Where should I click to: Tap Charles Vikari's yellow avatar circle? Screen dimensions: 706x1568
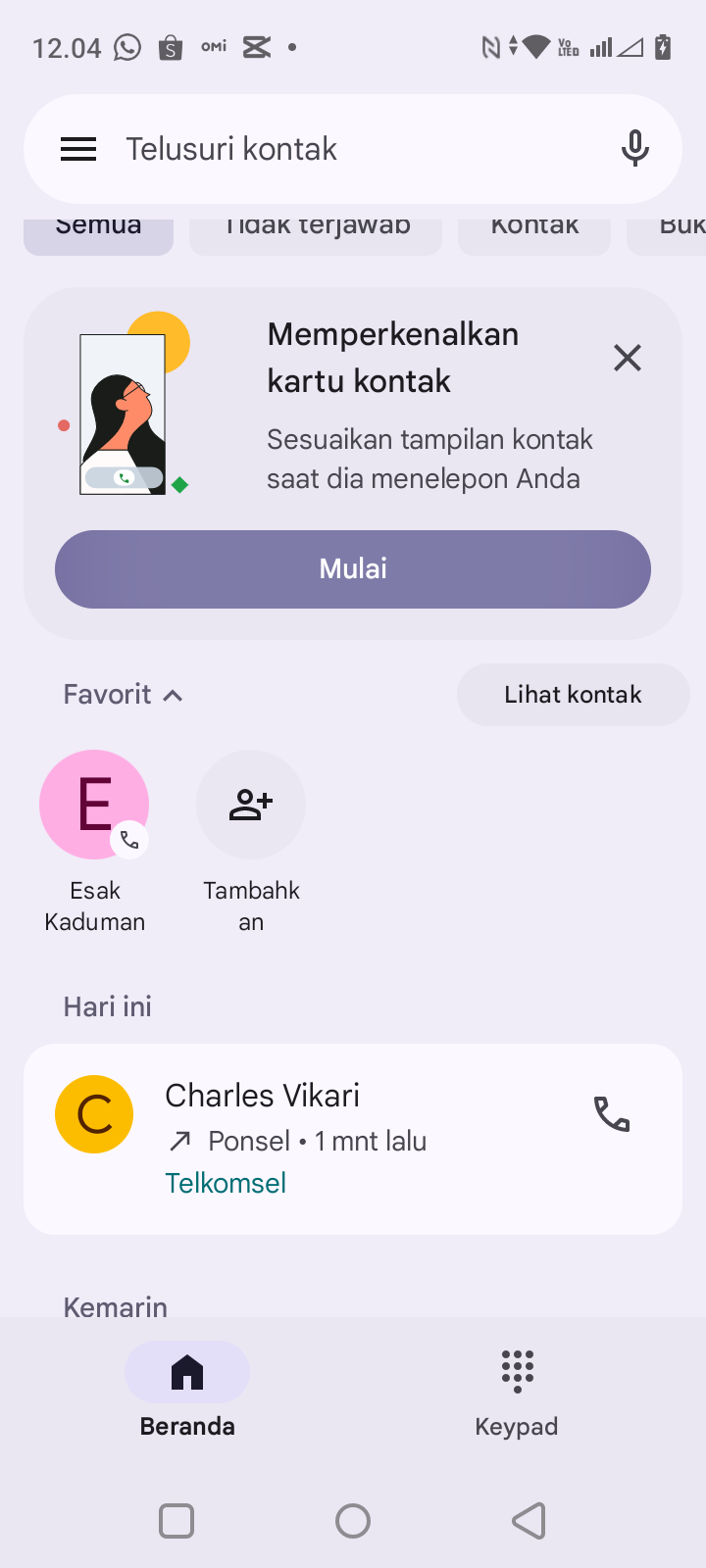tap(93, 1113)
